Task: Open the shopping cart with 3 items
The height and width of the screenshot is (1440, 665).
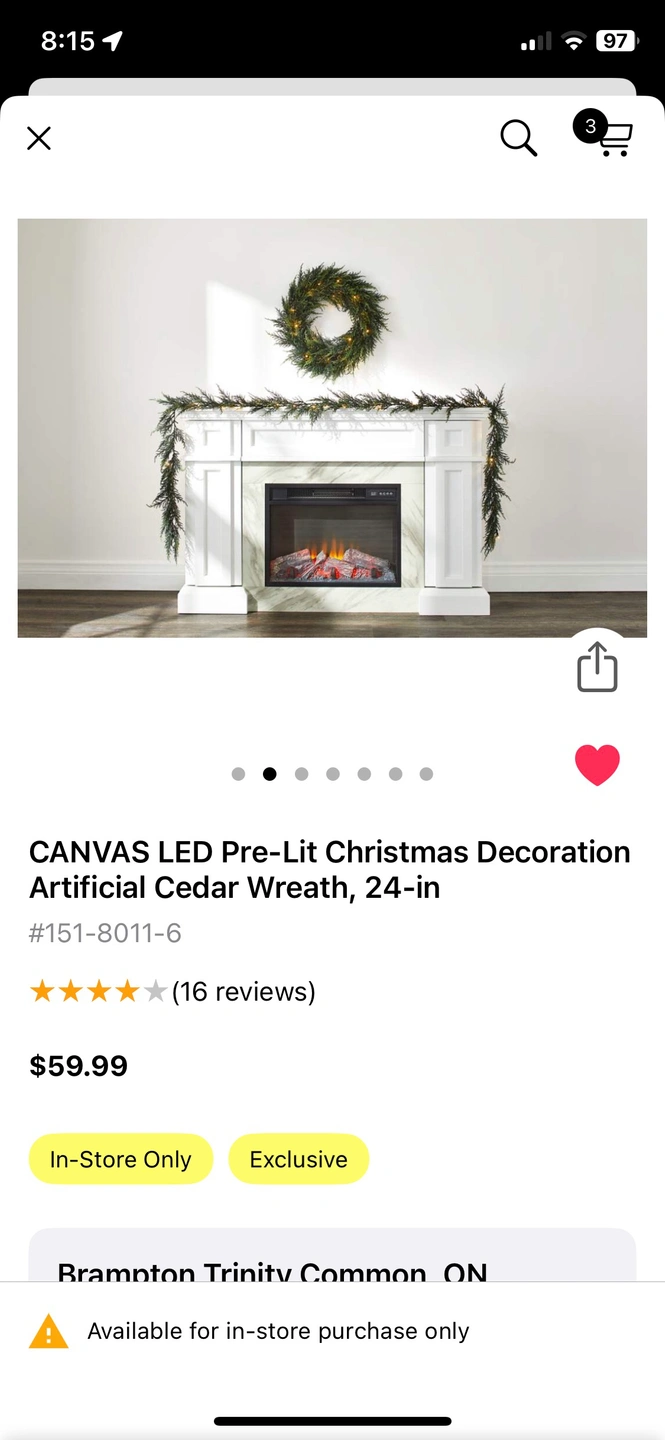Action: 608,135
